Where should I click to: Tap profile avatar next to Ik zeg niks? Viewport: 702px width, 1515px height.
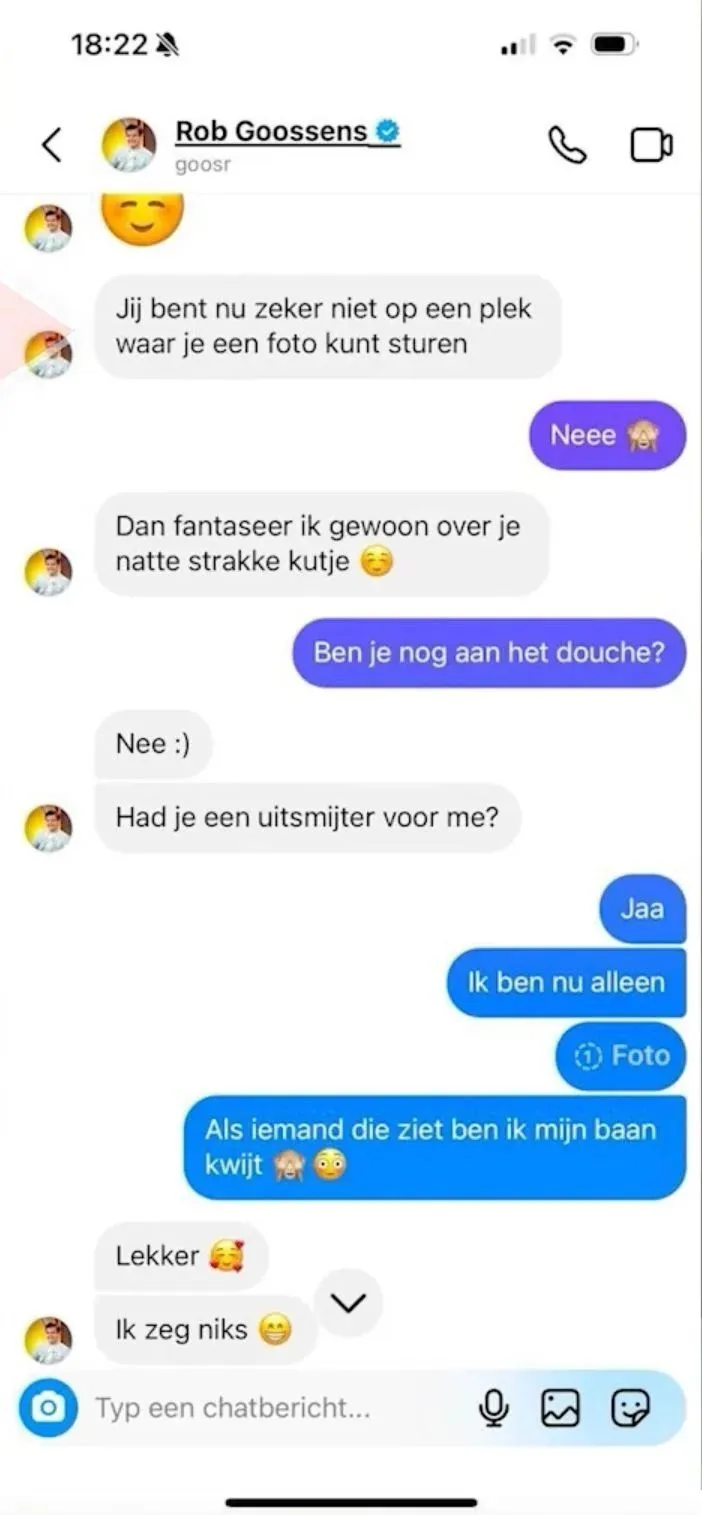[x=48, y=1340]
